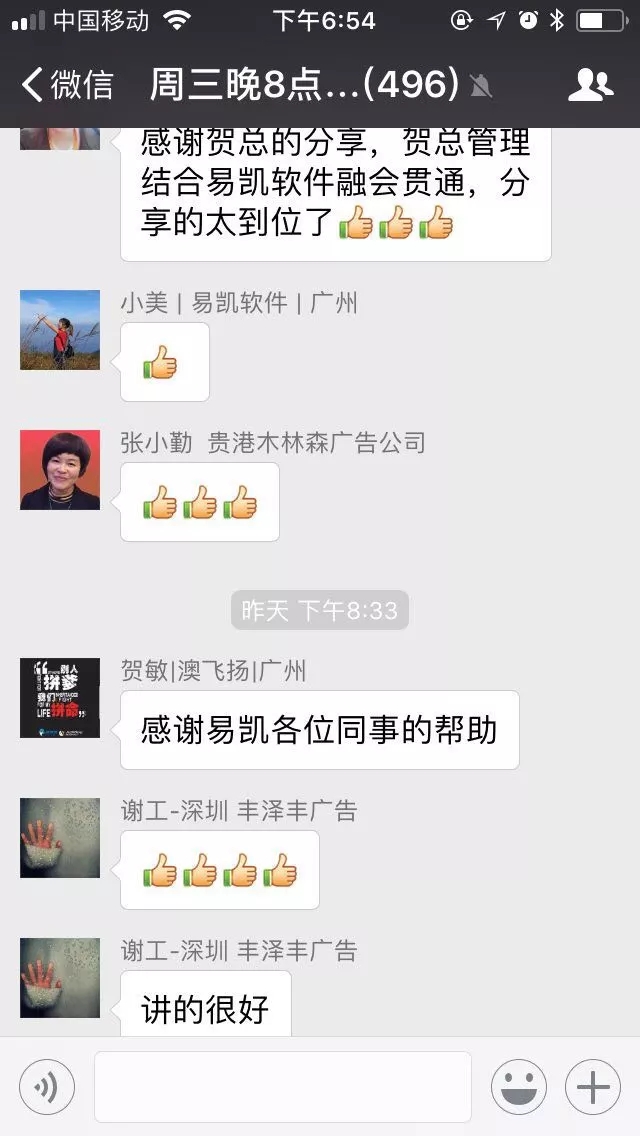The image size is (640, 1136).
Task: Open 谢工's avatar beside 讲的很好 message
Action: (60, 978)
